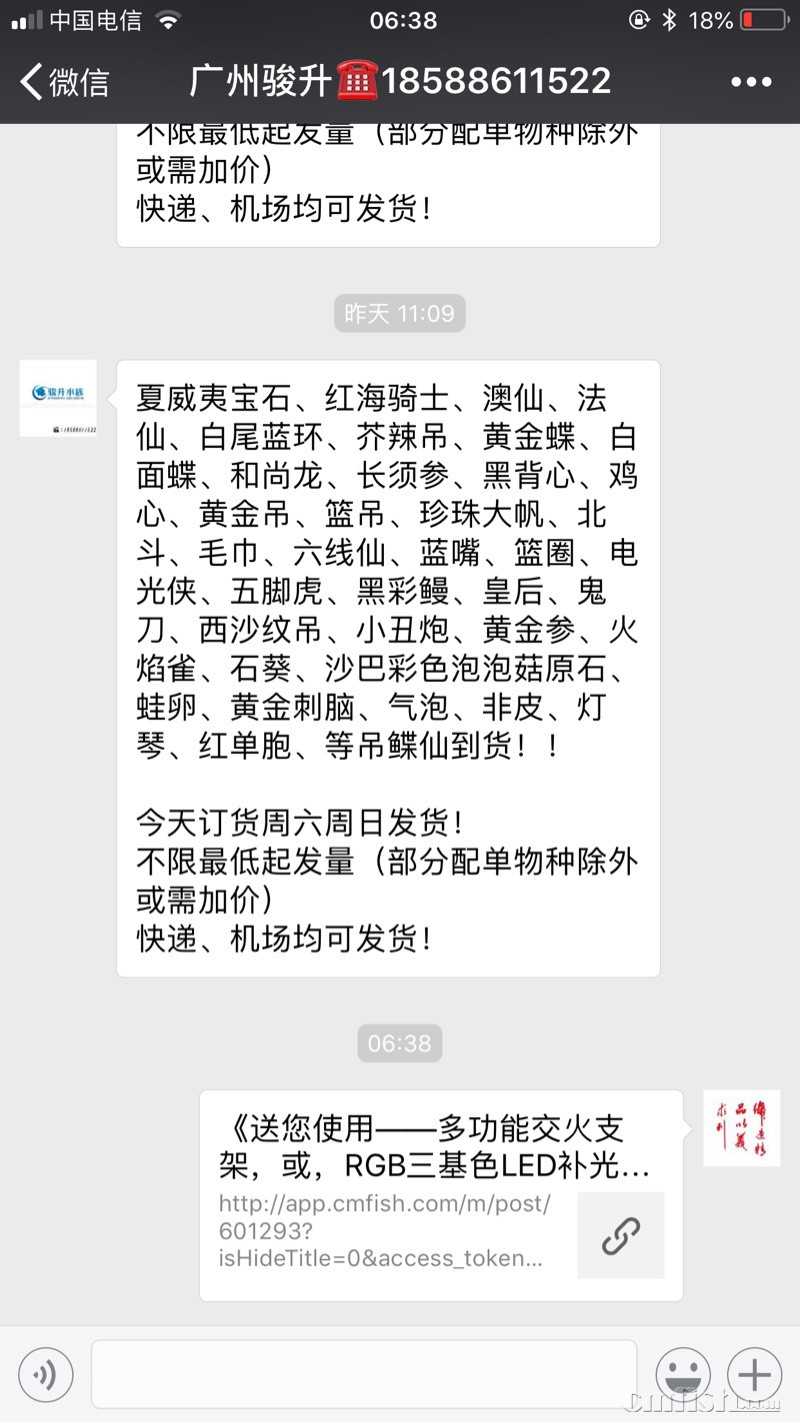Select the message text input field

pos(365,1375)
